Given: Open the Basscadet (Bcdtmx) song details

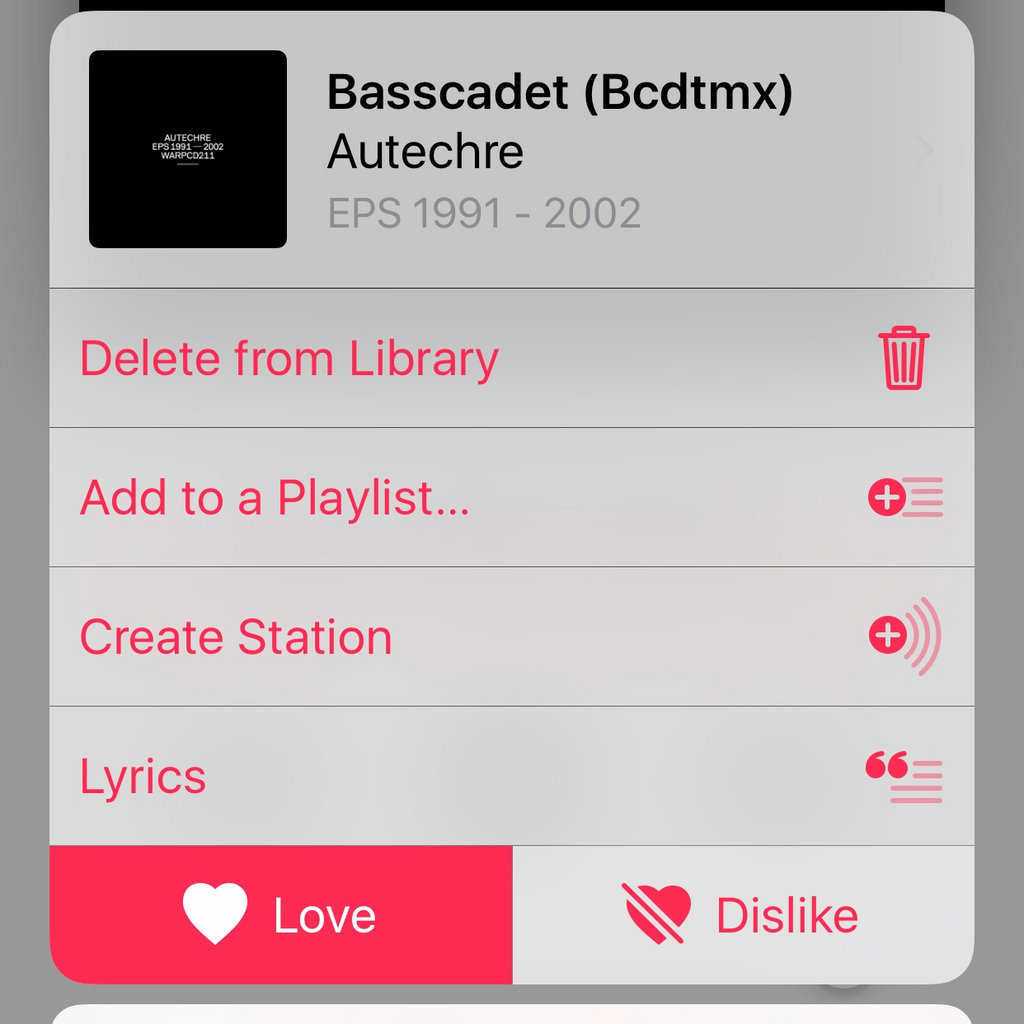Looking at the screenshot, I should pyautogui.click(x=560, y=150).
